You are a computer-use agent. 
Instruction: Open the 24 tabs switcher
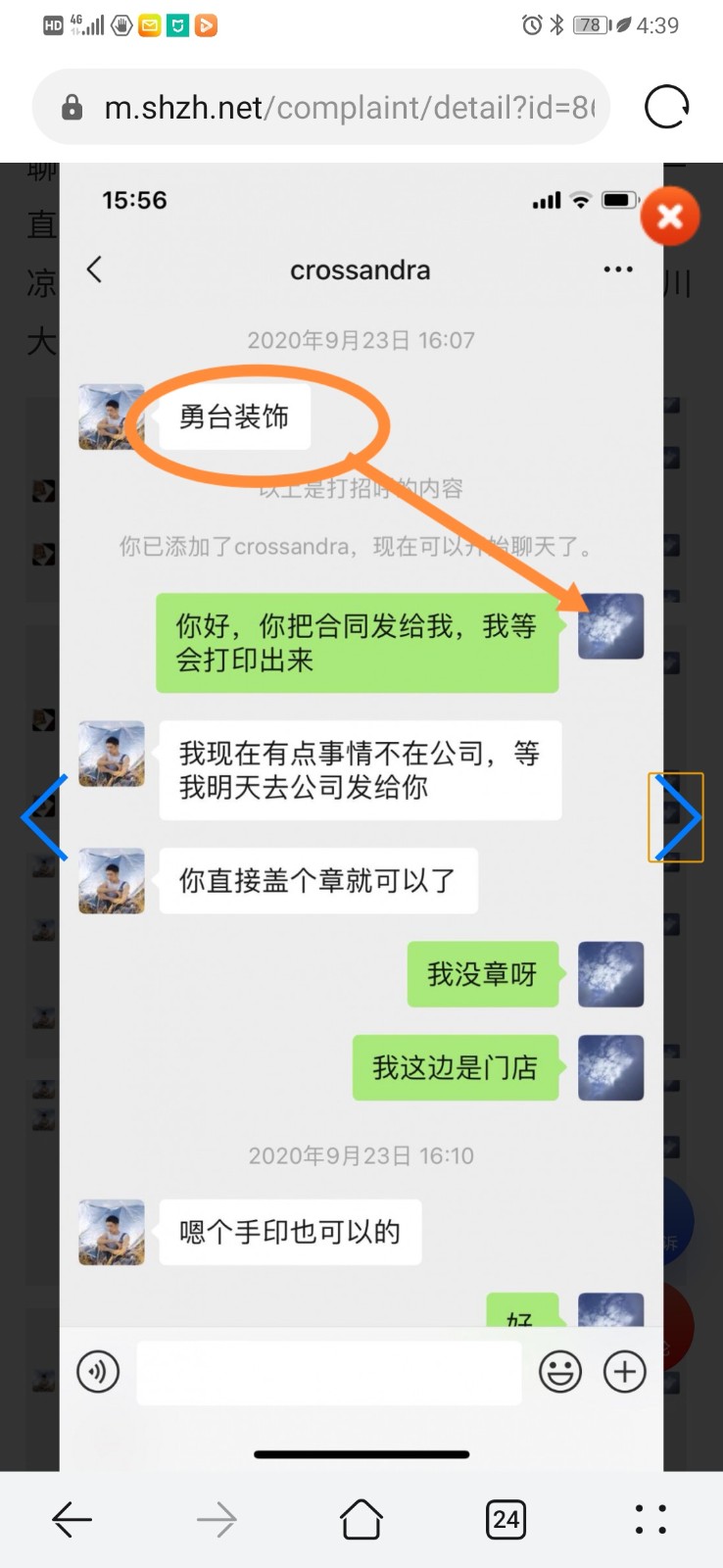tap(506, 1520)
